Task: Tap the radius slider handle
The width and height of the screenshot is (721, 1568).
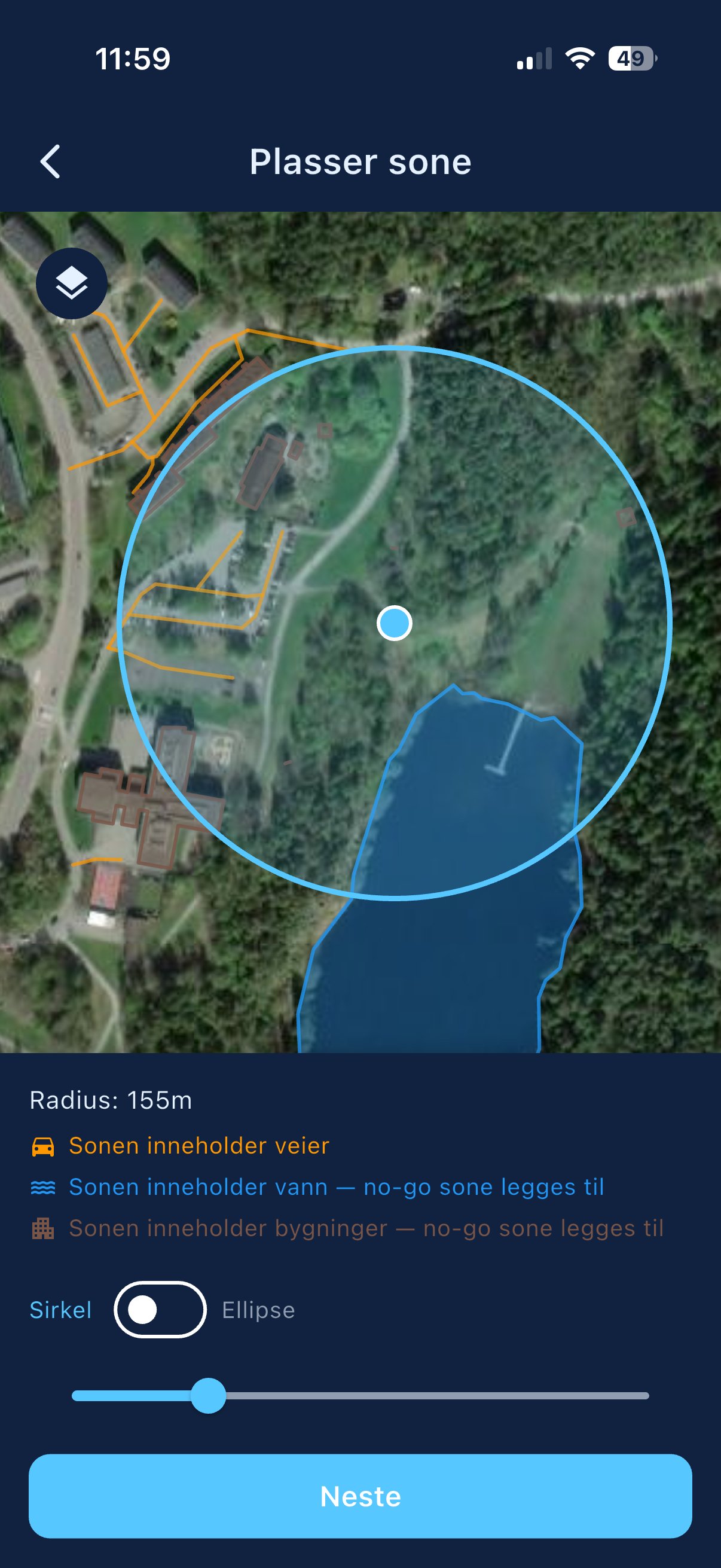Action: coord(209,1395)
